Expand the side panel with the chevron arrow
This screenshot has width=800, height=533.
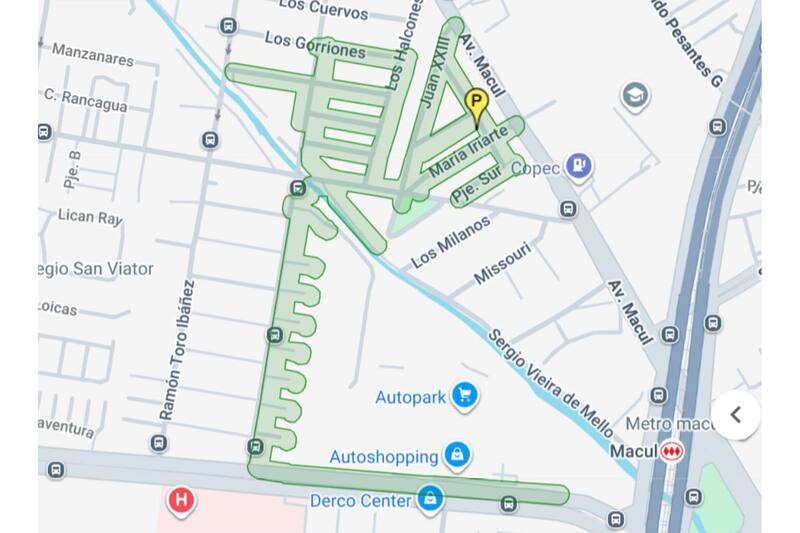coord(736,414)
